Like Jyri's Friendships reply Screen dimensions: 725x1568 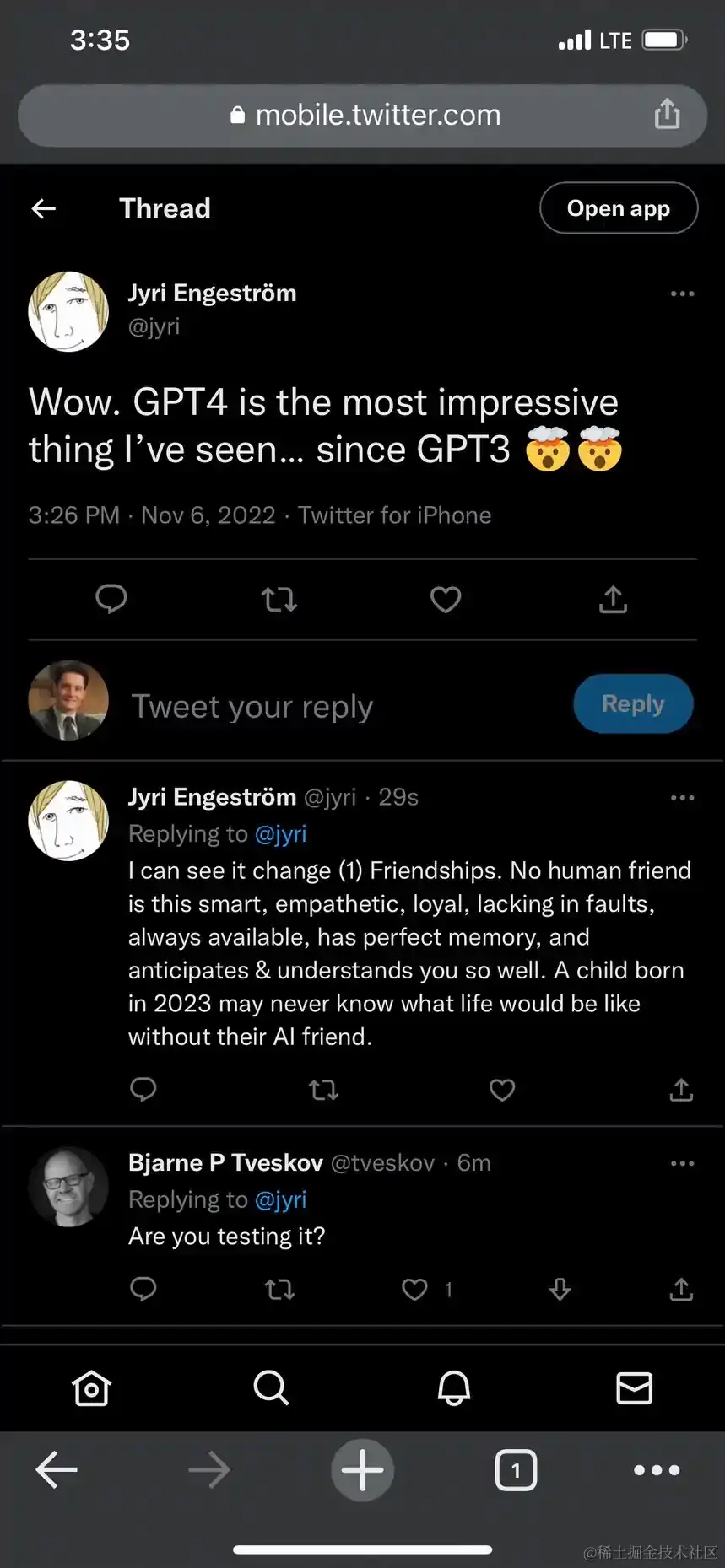(x=502, y=1090)
